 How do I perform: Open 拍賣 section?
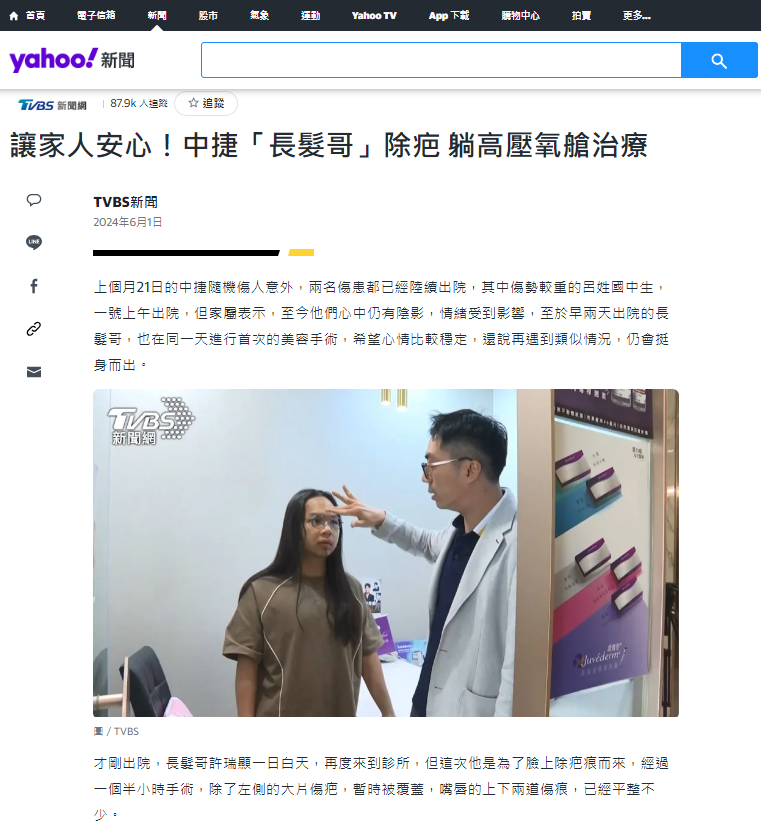click(x=581, y=15)
